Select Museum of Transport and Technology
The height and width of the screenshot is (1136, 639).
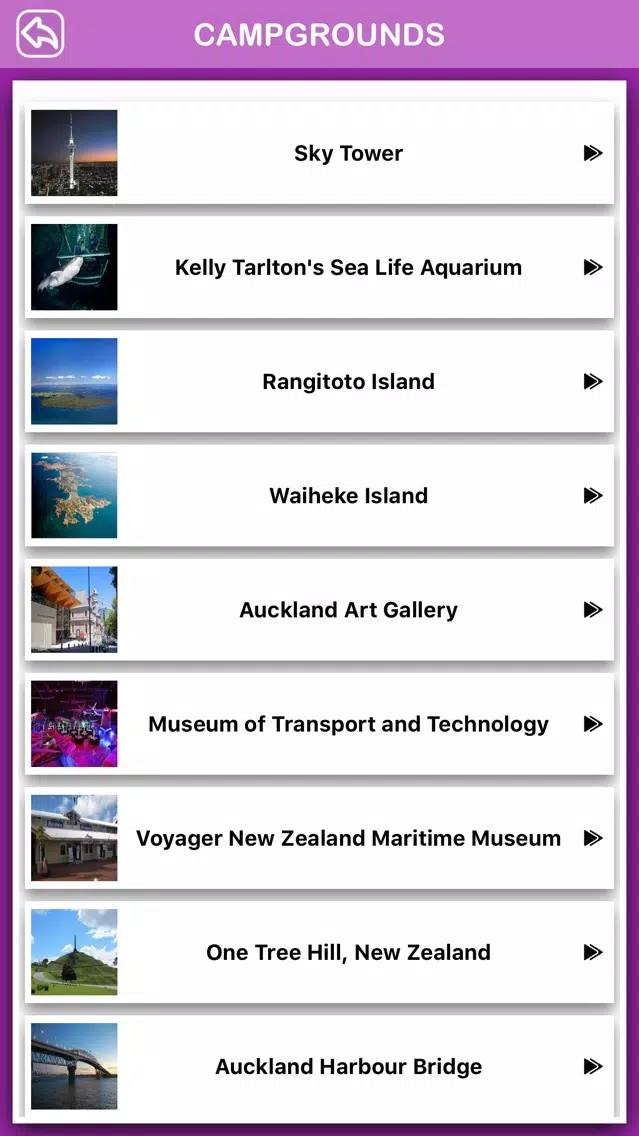coord(320,724)
